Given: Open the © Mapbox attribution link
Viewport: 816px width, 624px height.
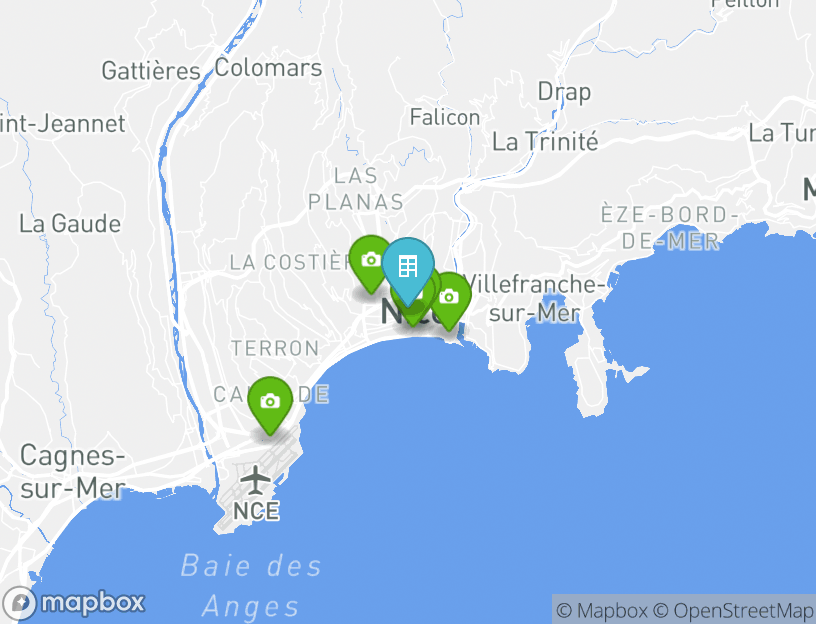Looking at the screenshot, I should (x=602, y=610).
